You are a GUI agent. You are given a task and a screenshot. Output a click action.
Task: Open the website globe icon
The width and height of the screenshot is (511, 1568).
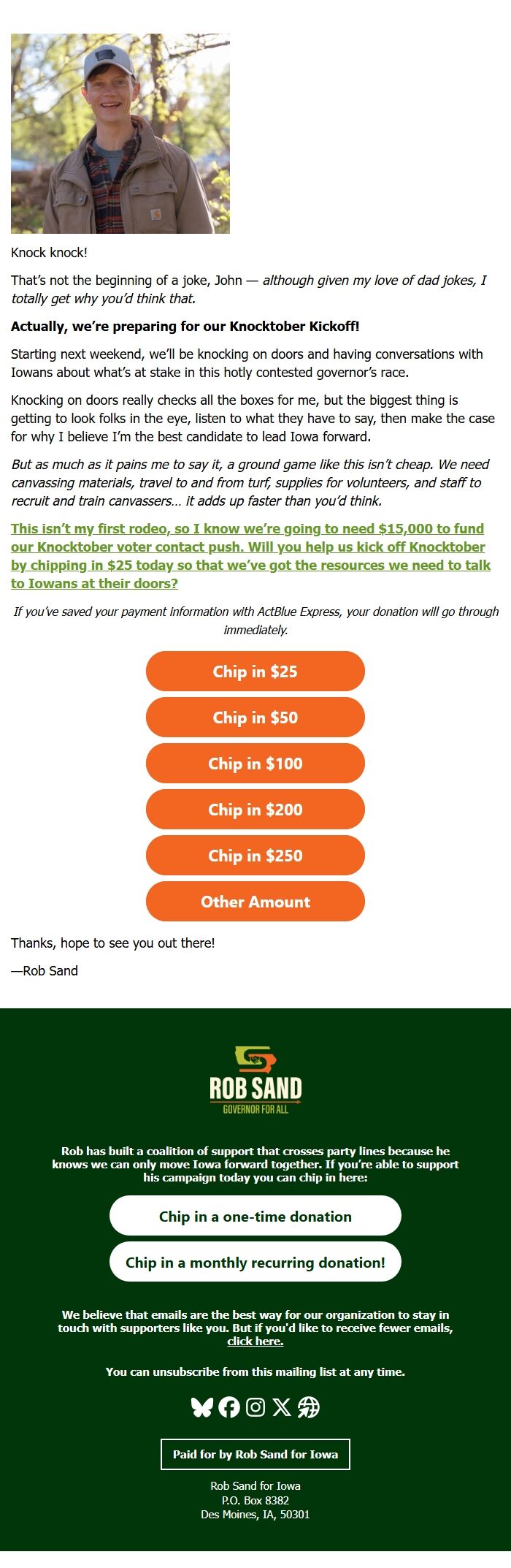click(x=309, y=1407)
